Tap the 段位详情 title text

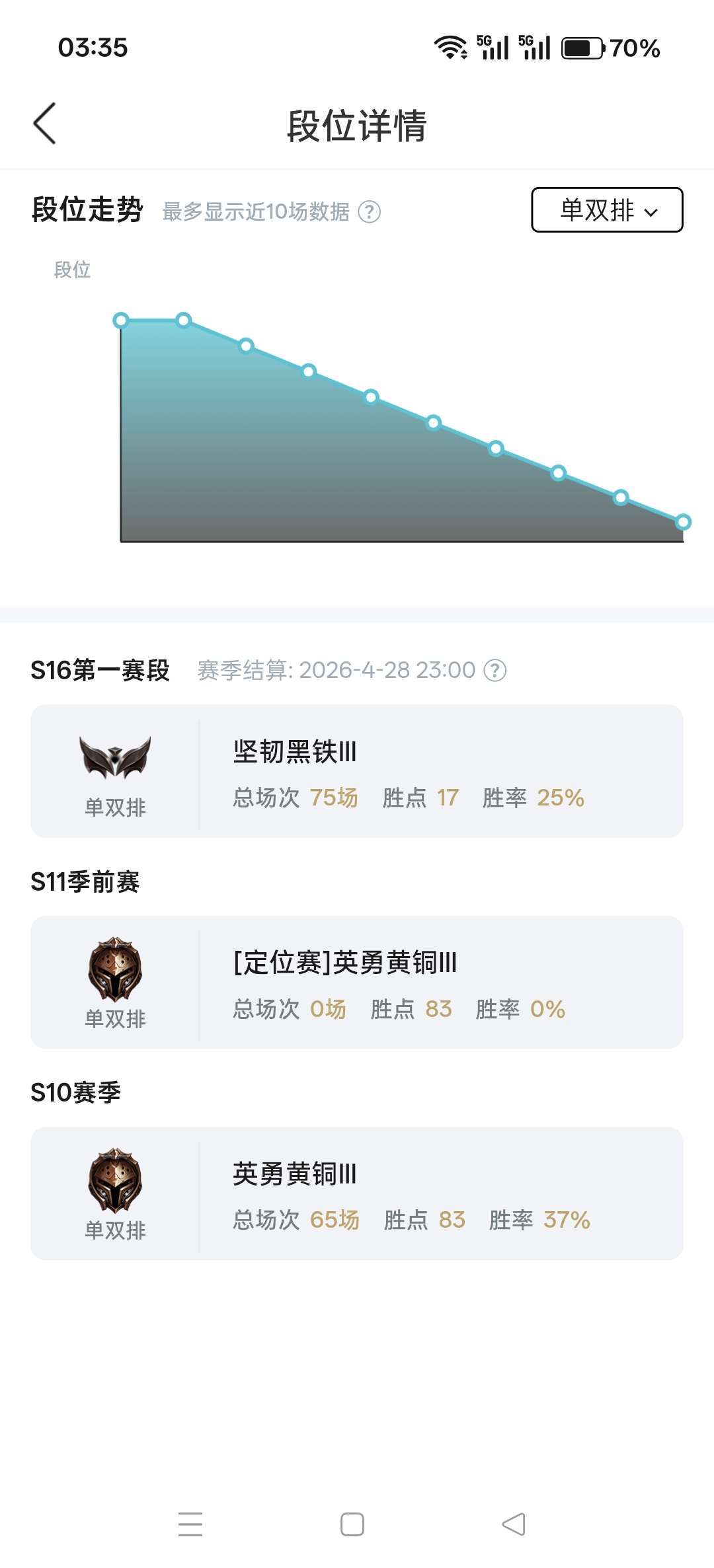pyautogui.click(x=357, y=126)
